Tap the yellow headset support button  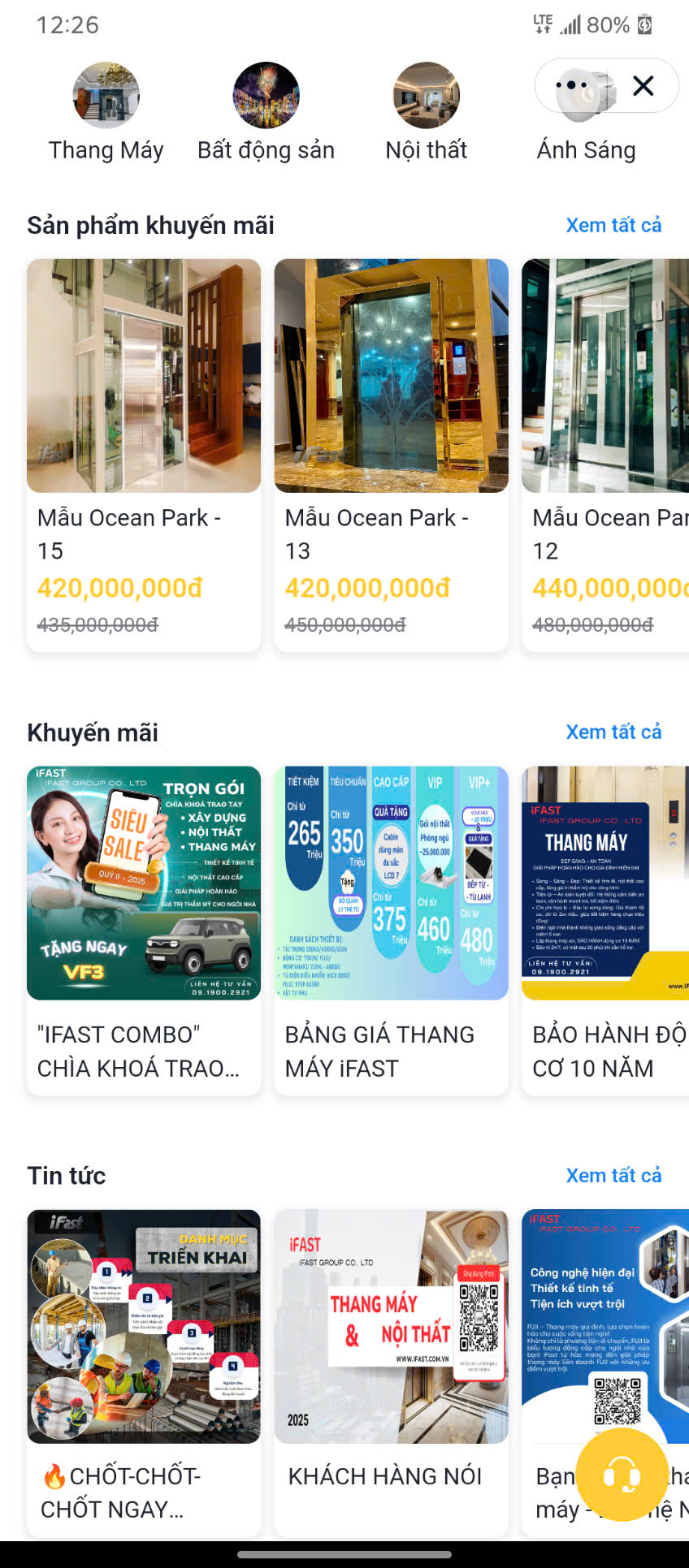click(x=622, y=1475)
